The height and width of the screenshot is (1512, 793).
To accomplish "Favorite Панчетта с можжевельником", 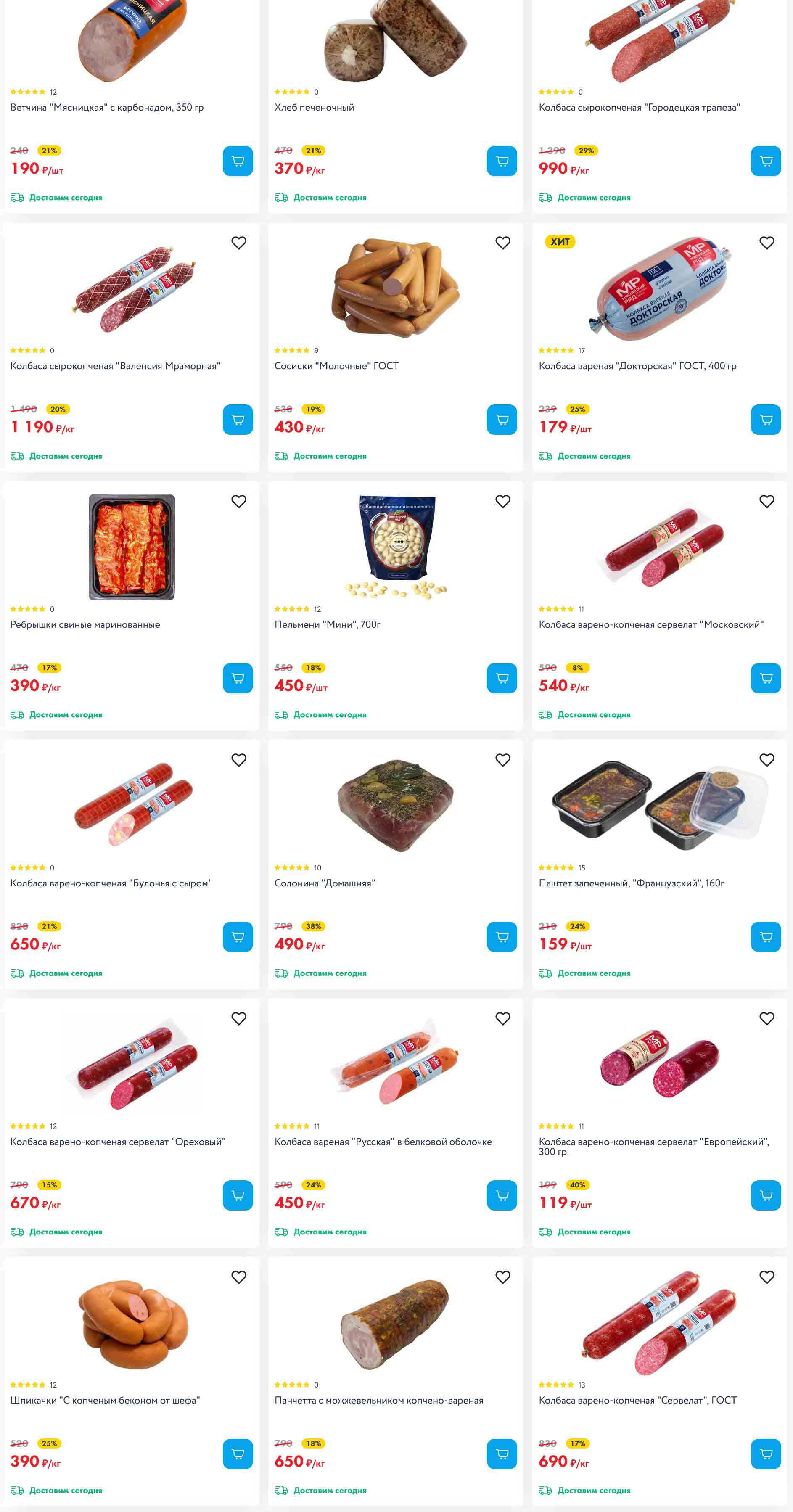I will [x=502, y=1277].
